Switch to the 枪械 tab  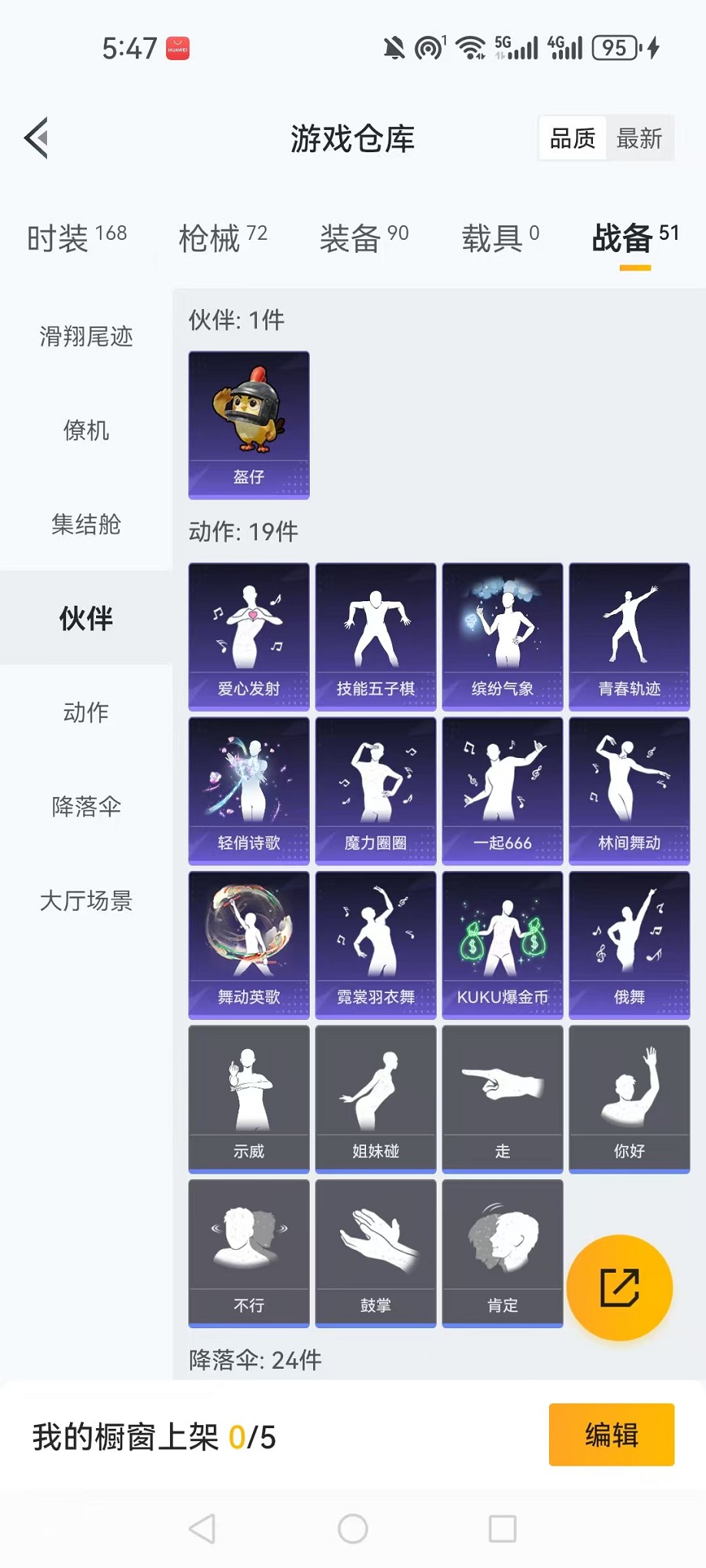click(x=222, y=238)
